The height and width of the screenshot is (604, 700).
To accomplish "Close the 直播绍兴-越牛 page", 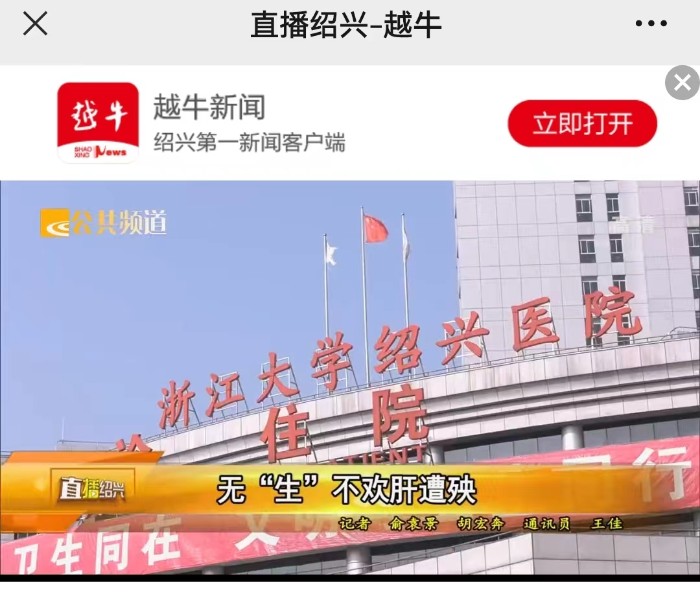I will [35, 24].
